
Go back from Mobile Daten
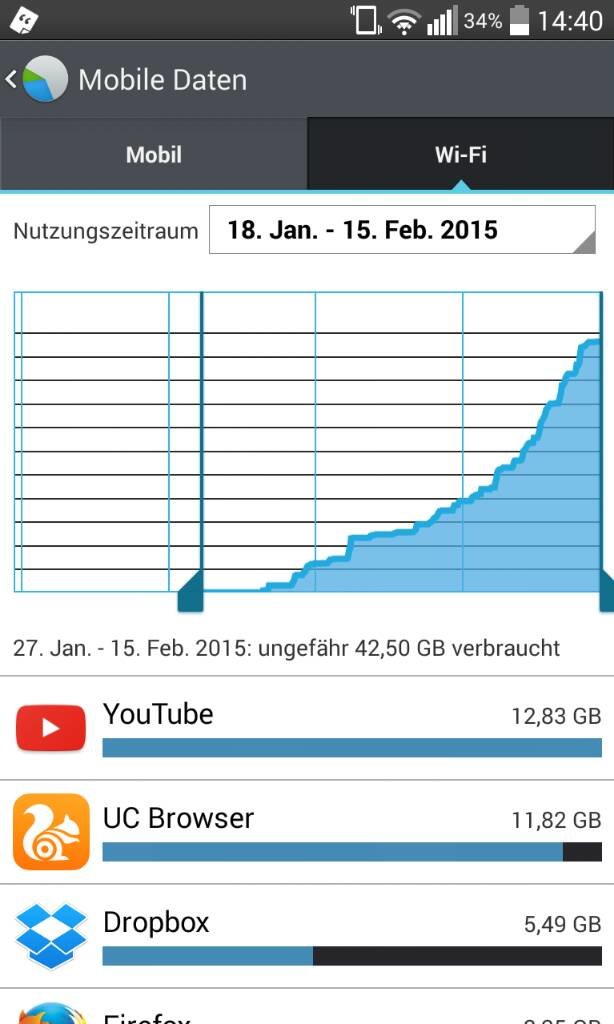[36, 80]
